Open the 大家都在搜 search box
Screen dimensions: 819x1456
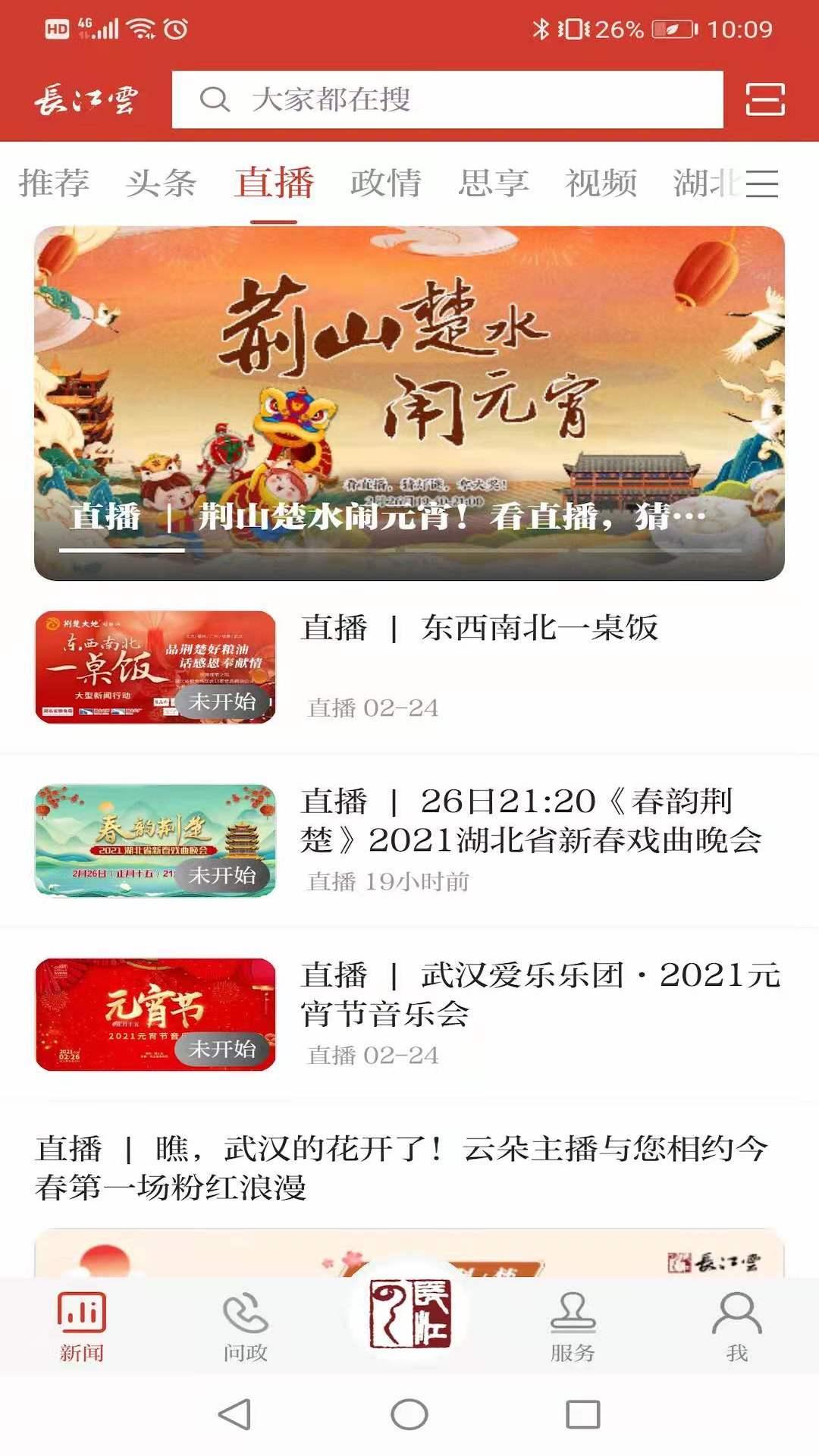point(447,99)
